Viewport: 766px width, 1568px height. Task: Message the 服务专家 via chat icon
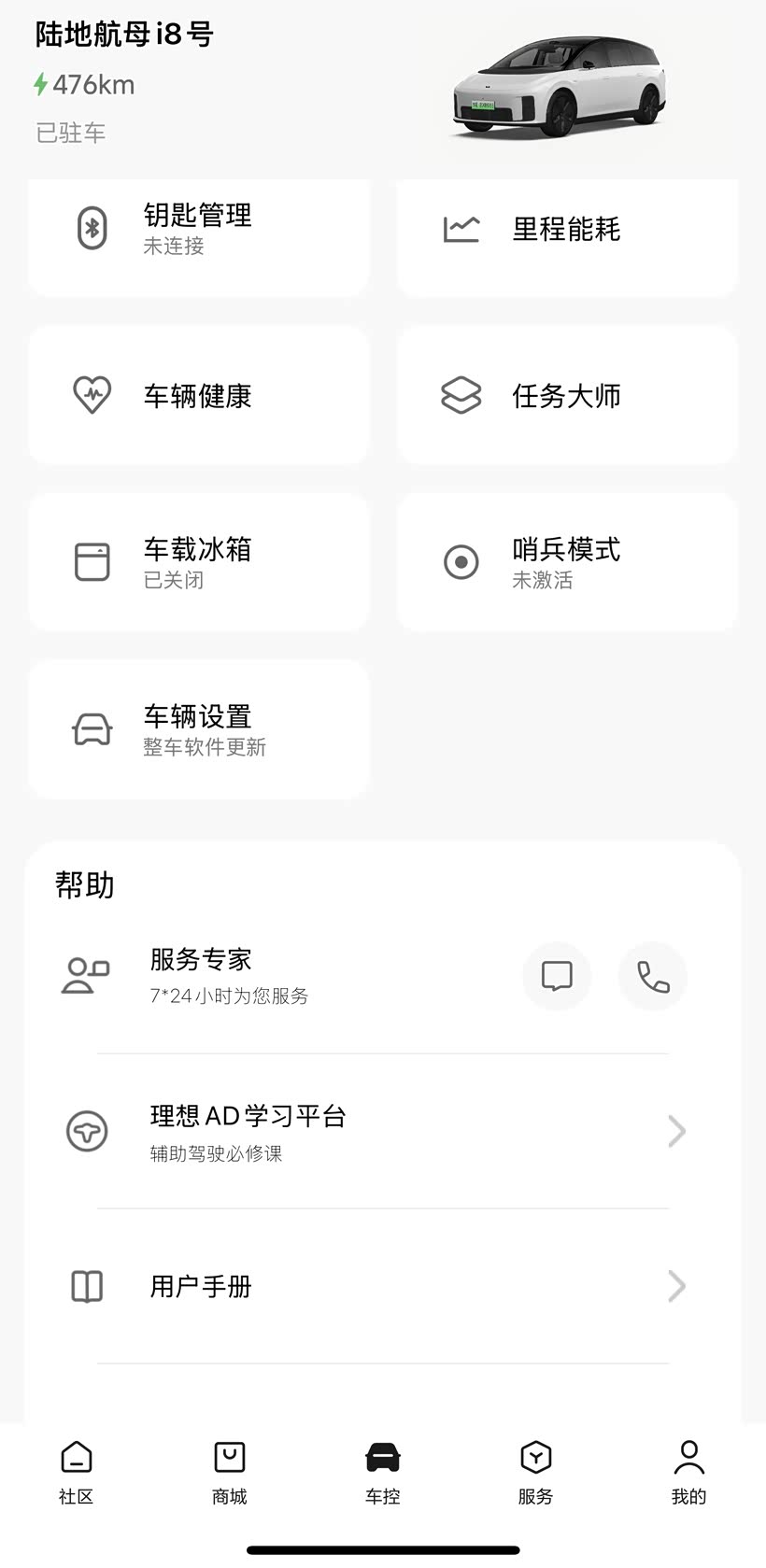point(557,976)
